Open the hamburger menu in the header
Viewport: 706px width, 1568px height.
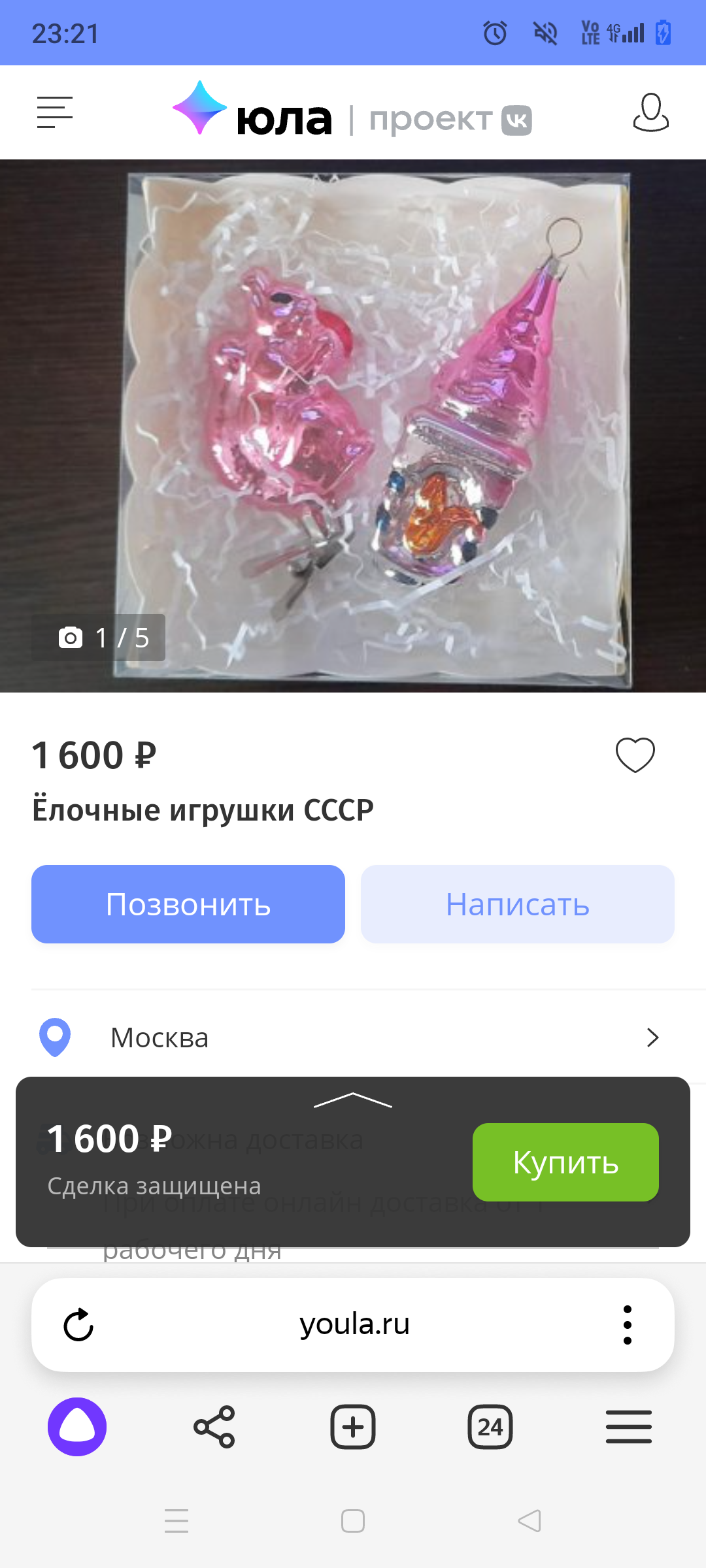pyautogui.click(x=55, y=113)
